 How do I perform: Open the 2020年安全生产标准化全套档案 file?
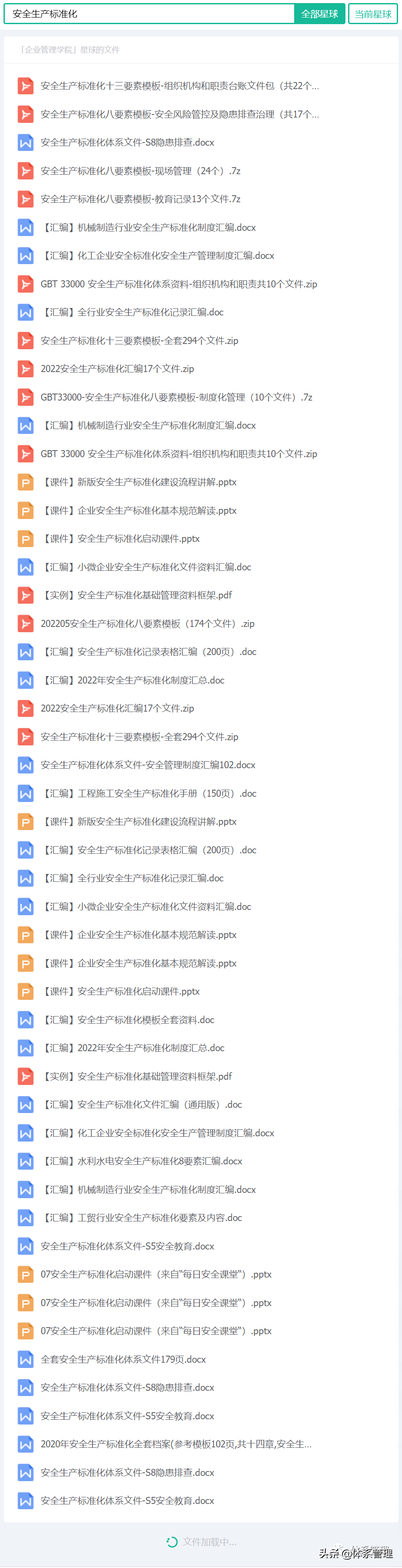click(x=176, y=1444)
